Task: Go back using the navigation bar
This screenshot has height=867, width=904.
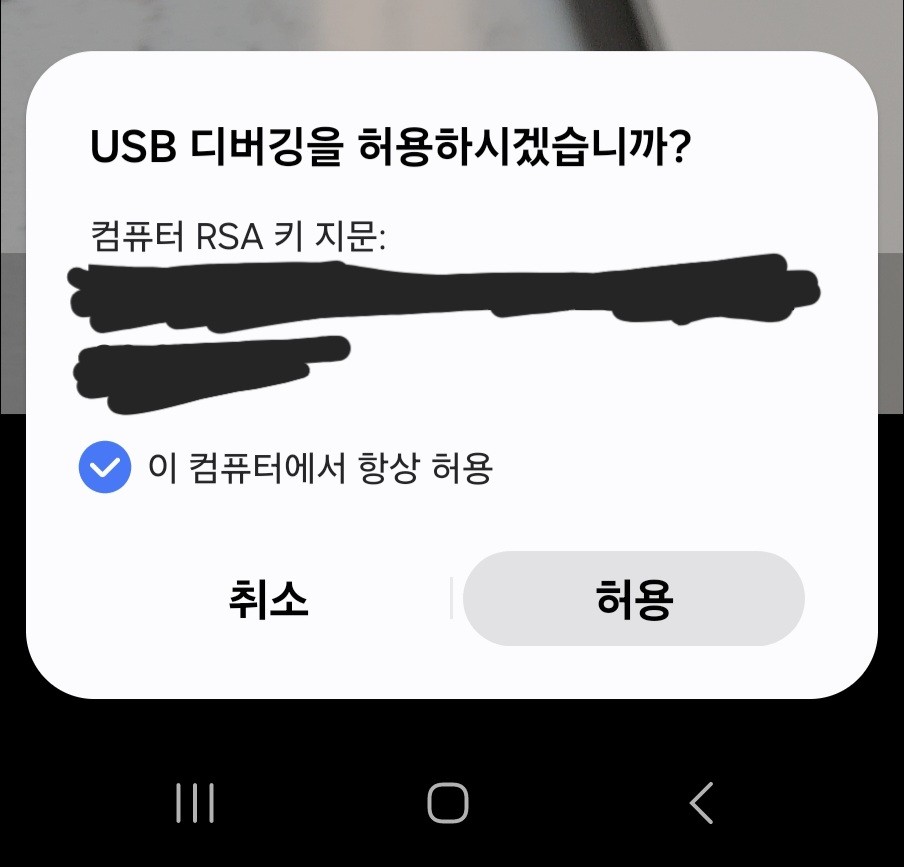Action: coord(701,802)
